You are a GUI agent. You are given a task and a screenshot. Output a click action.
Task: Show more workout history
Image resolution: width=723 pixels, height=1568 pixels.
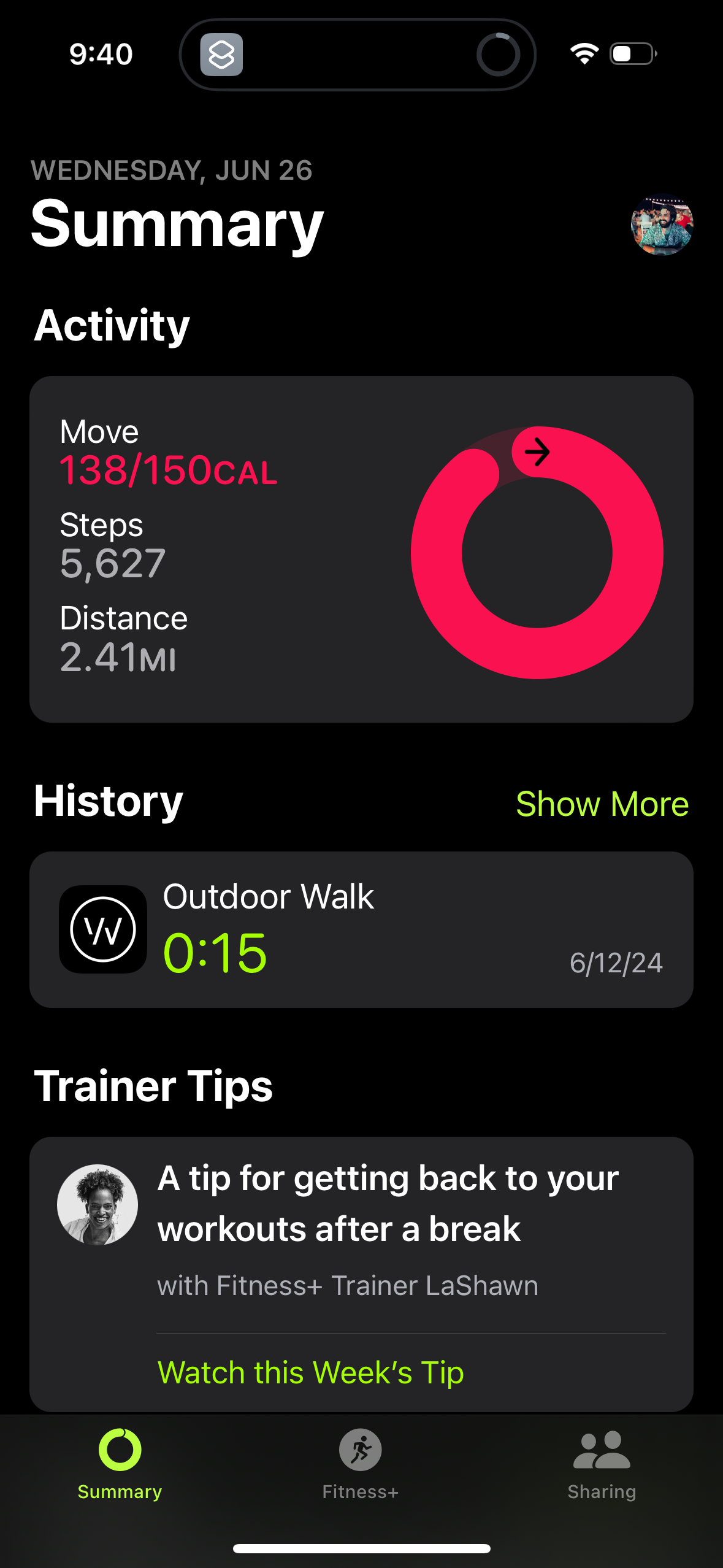tap(602, 804)
